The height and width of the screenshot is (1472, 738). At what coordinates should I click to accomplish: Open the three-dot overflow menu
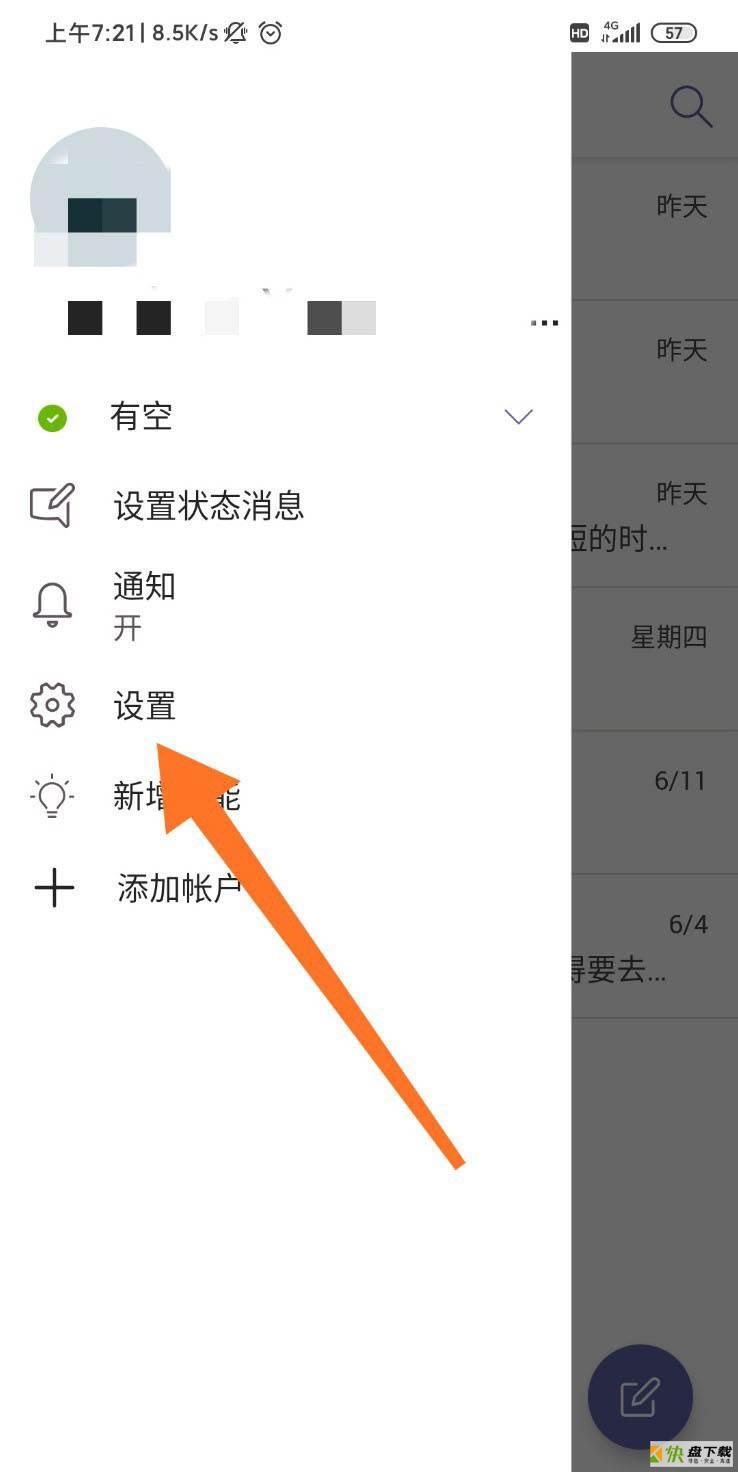(544, 323)
